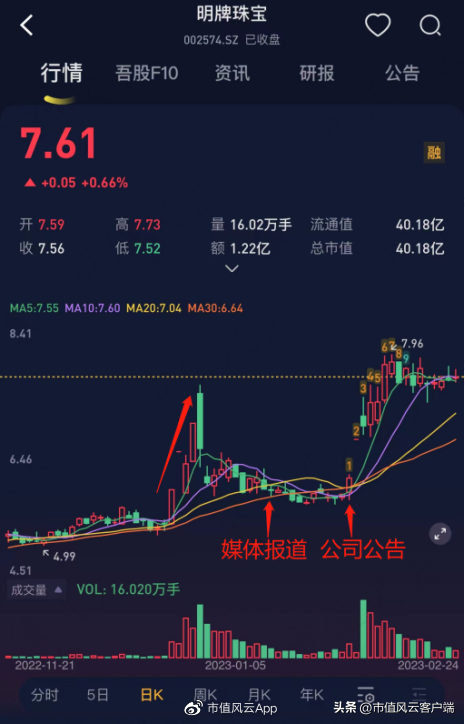Open the 公告 tab
This screenshot has height=724, width=465.
tap(403, 73)
